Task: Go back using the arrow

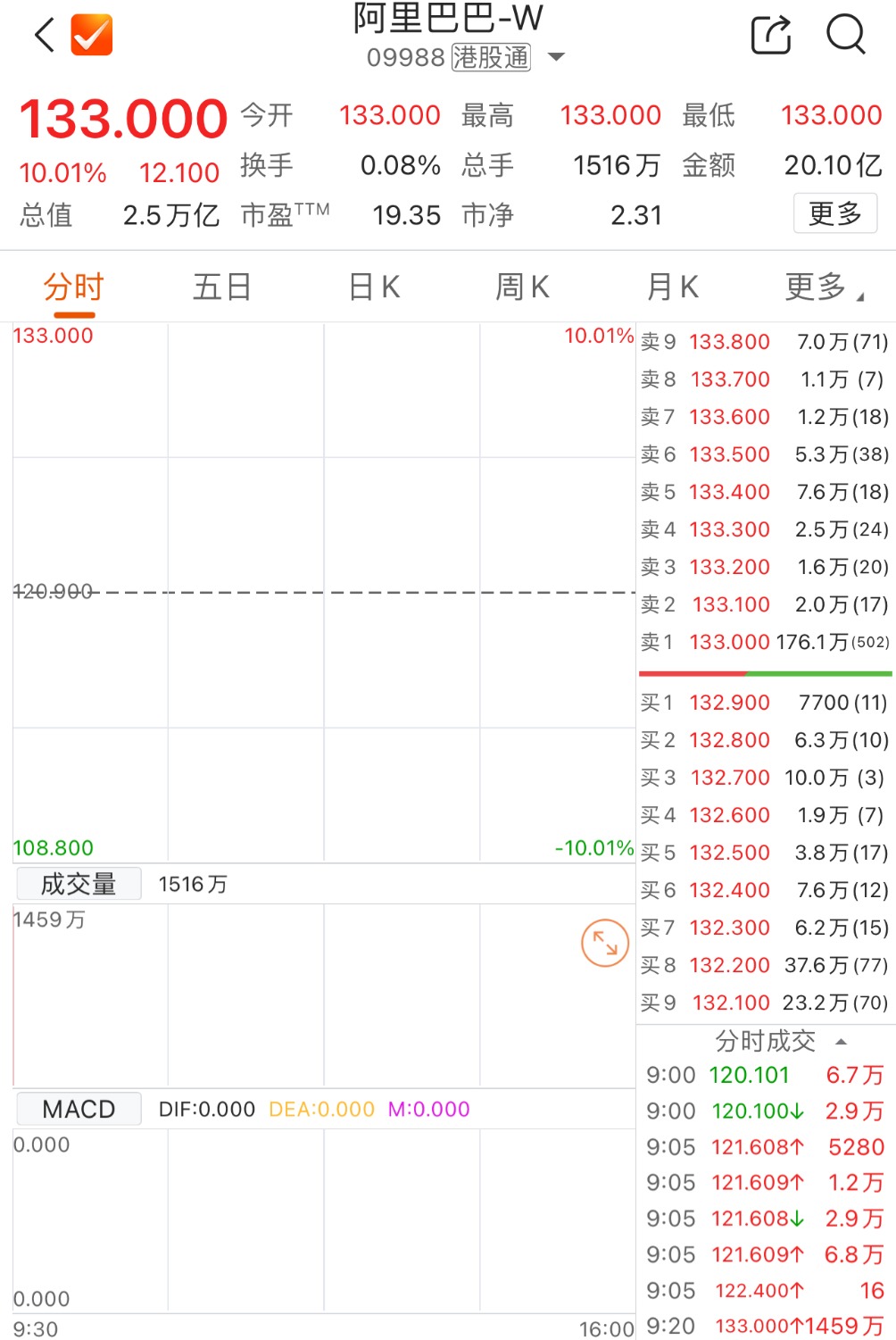Action: coord(45,36)
